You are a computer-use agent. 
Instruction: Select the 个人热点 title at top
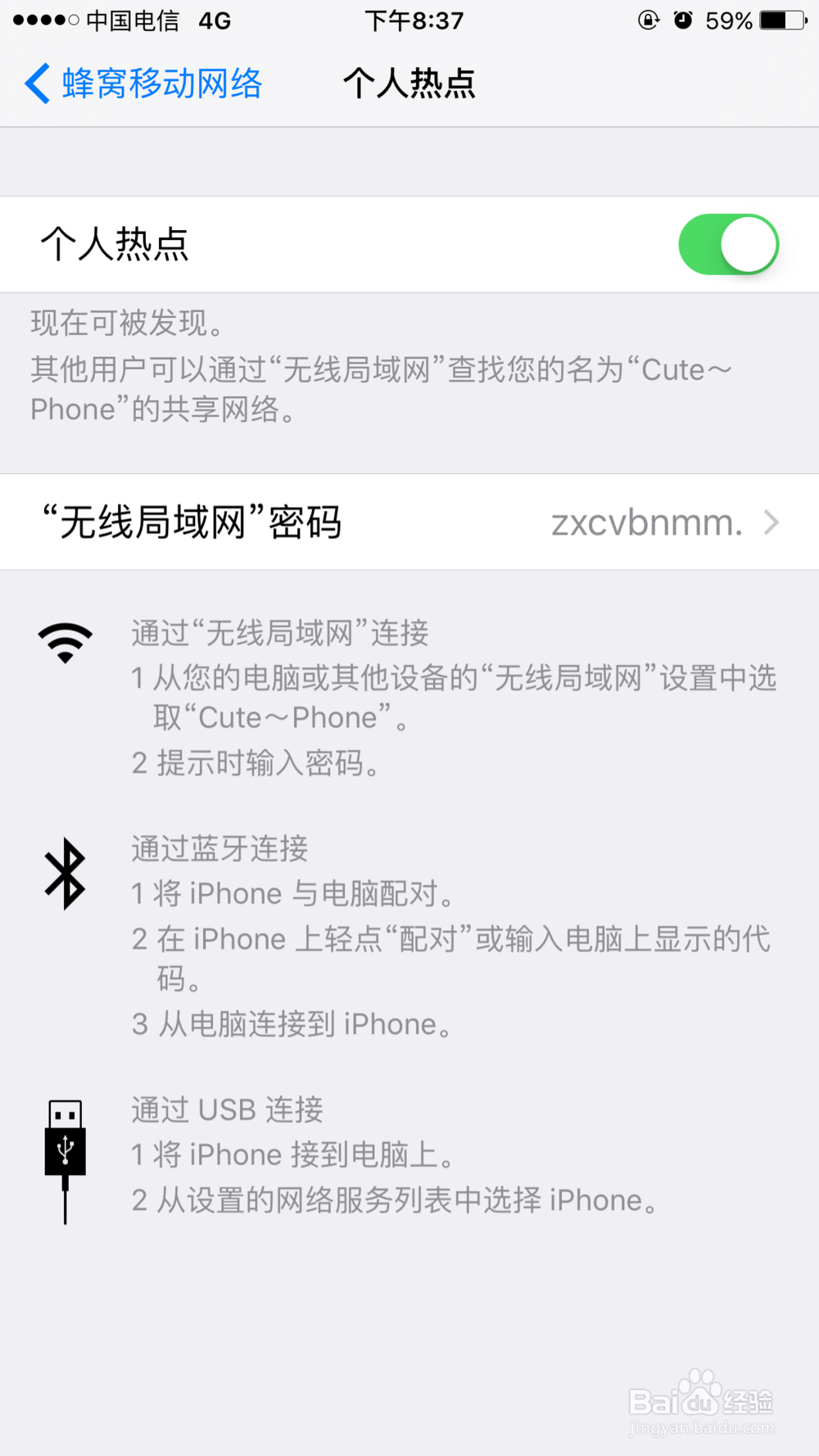[x=409, y=83]
